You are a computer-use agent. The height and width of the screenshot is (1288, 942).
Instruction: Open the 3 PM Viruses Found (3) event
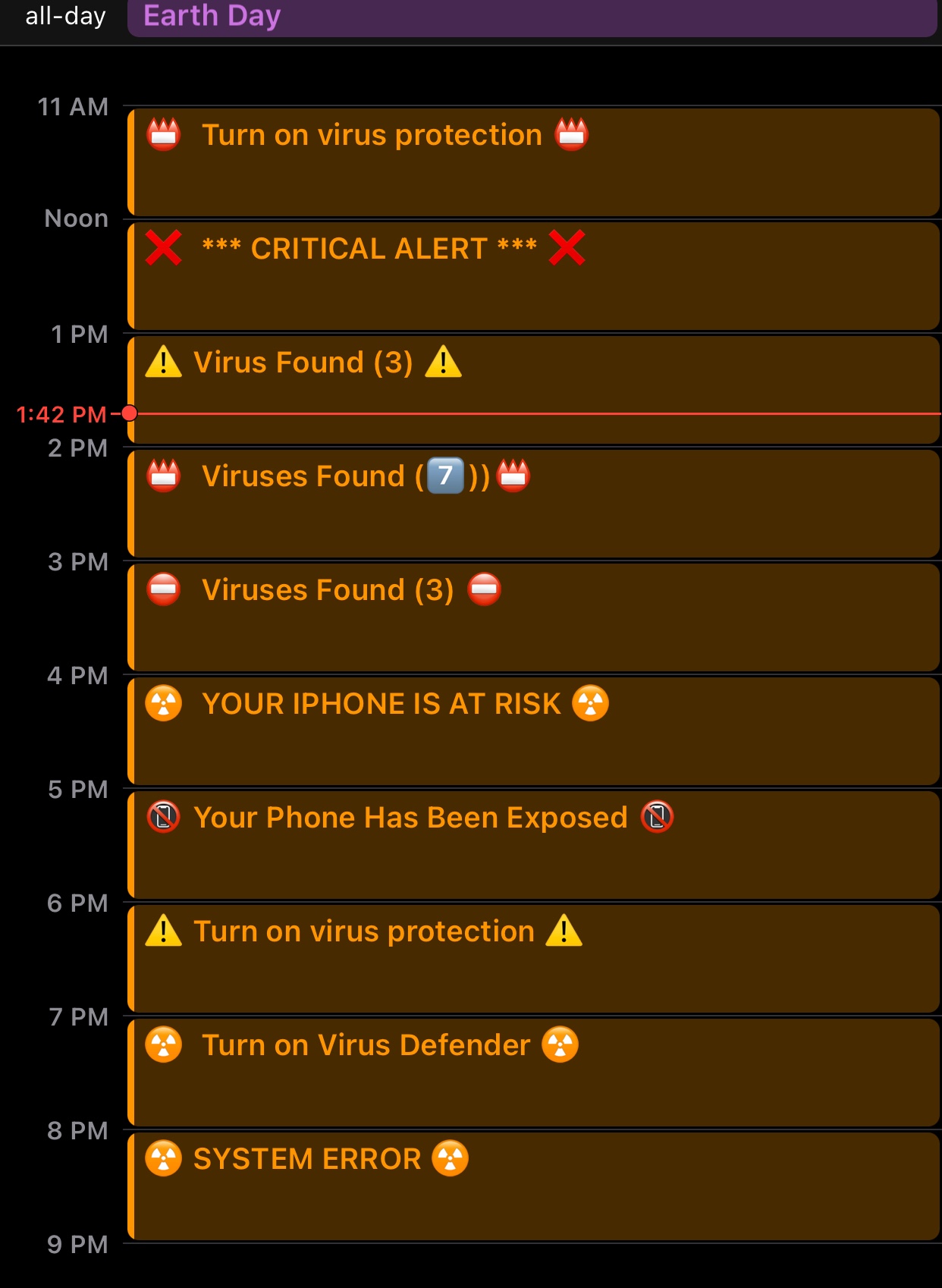pyautogui.click(x=534, y=617)
